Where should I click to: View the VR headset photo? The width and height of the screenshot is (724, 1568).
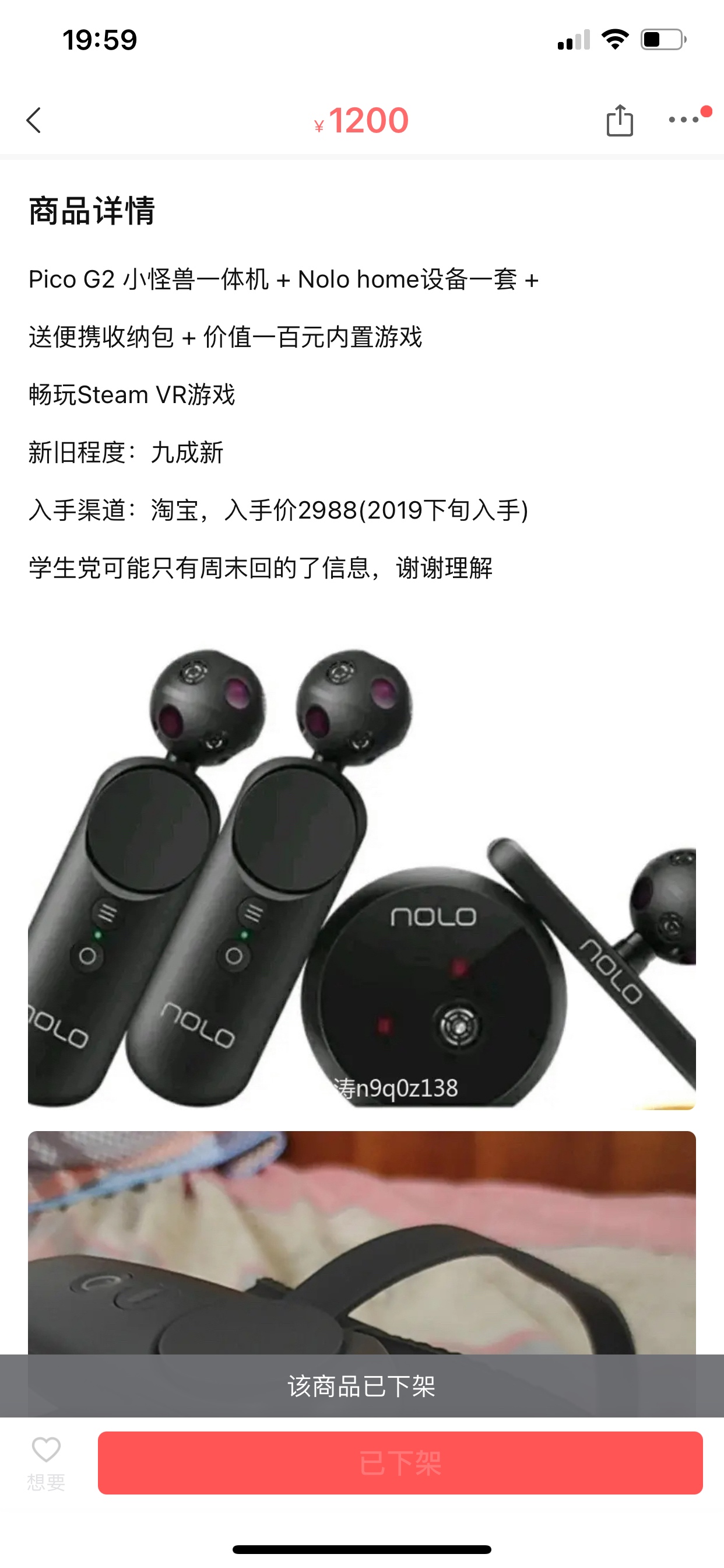[361, 1242]
